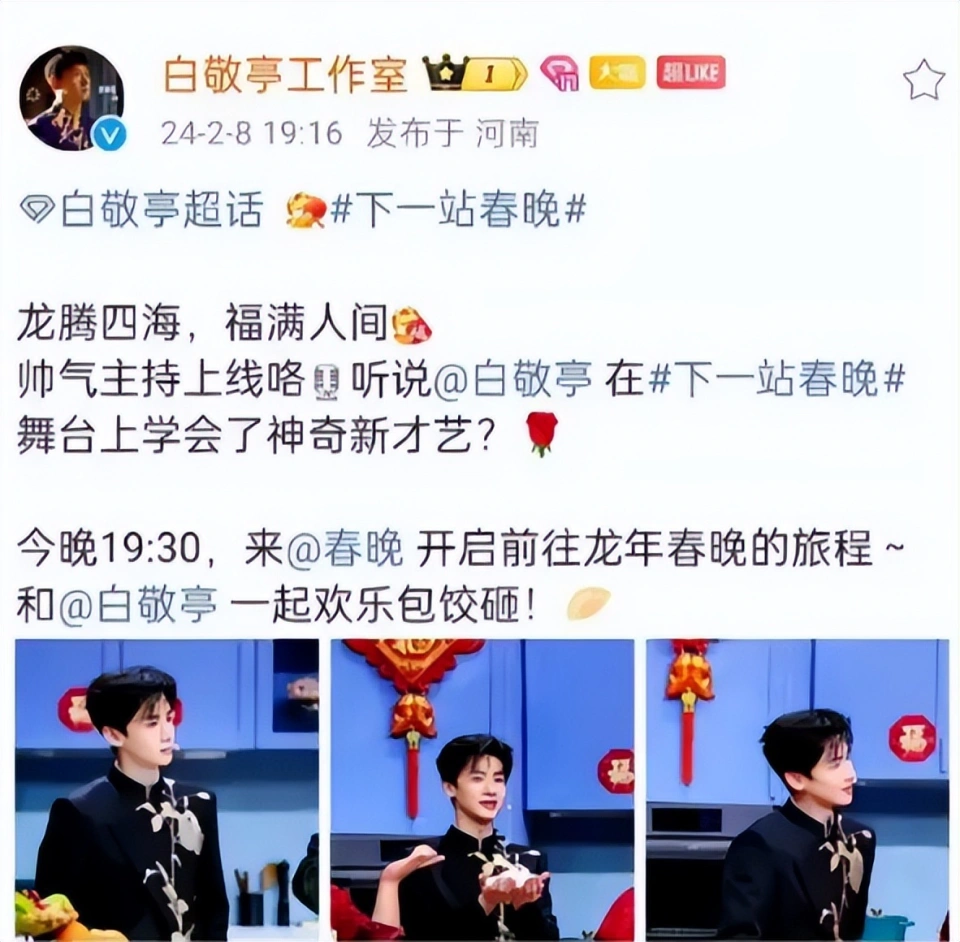The height and width of the screenshot is (942, 960).
Task: Tap the 白敬亭工作室 username
Action: point(286,75)
